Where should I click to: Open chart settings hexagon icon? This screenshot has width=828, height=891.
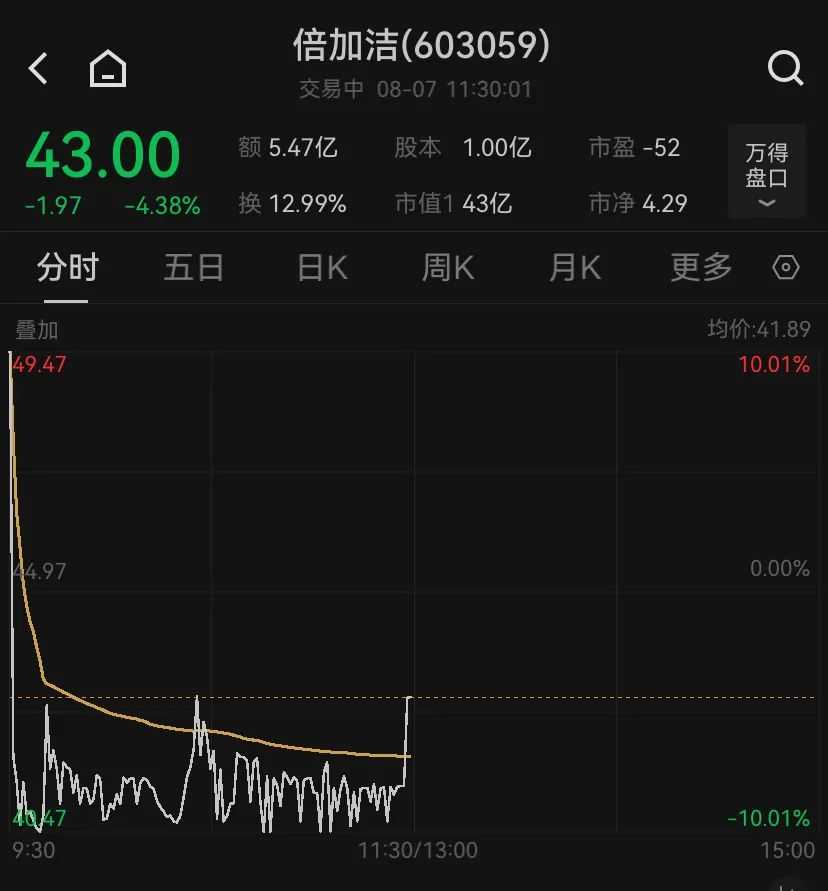click(787, 268)
